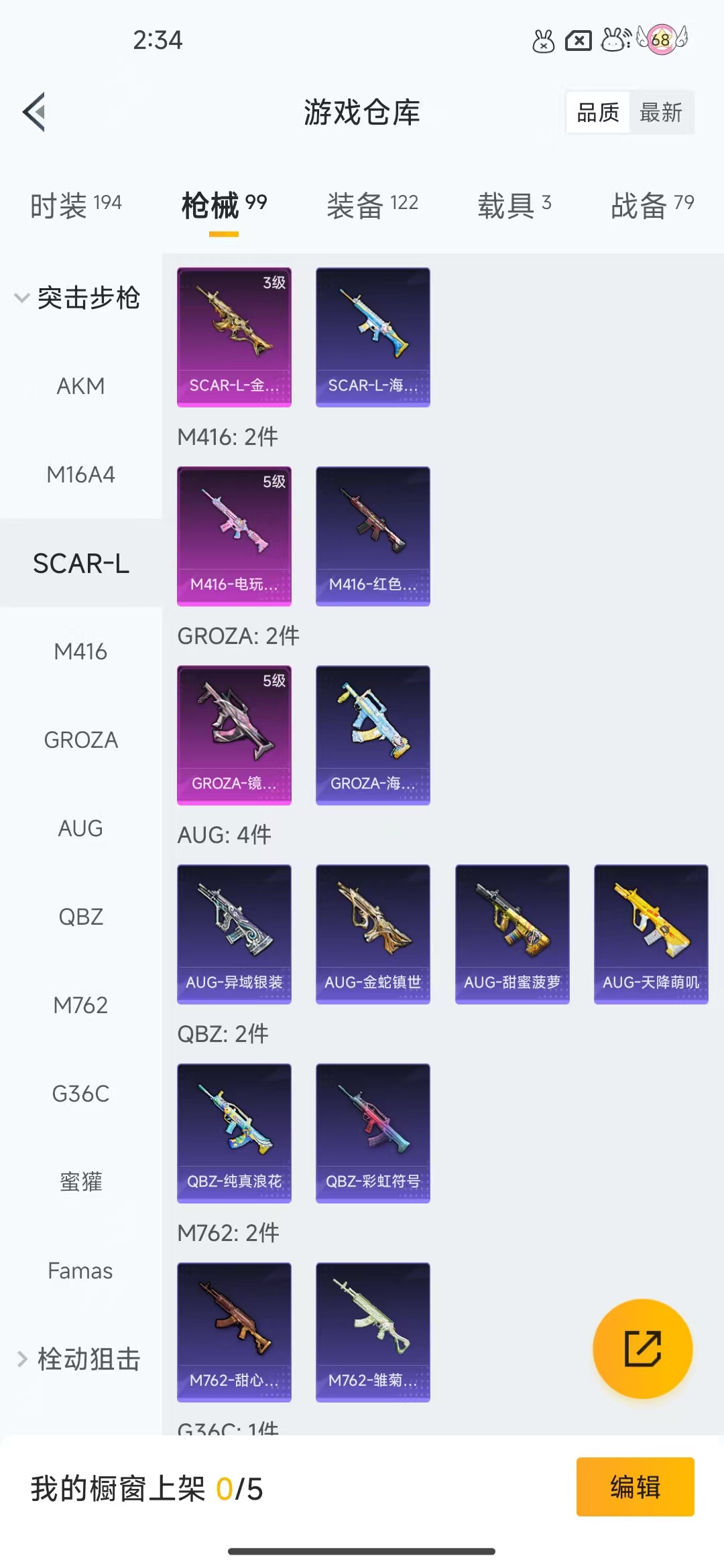Screen dimensions: 724x1568
Task: Switch to the 装备 tab
Action: coord(373,204)
